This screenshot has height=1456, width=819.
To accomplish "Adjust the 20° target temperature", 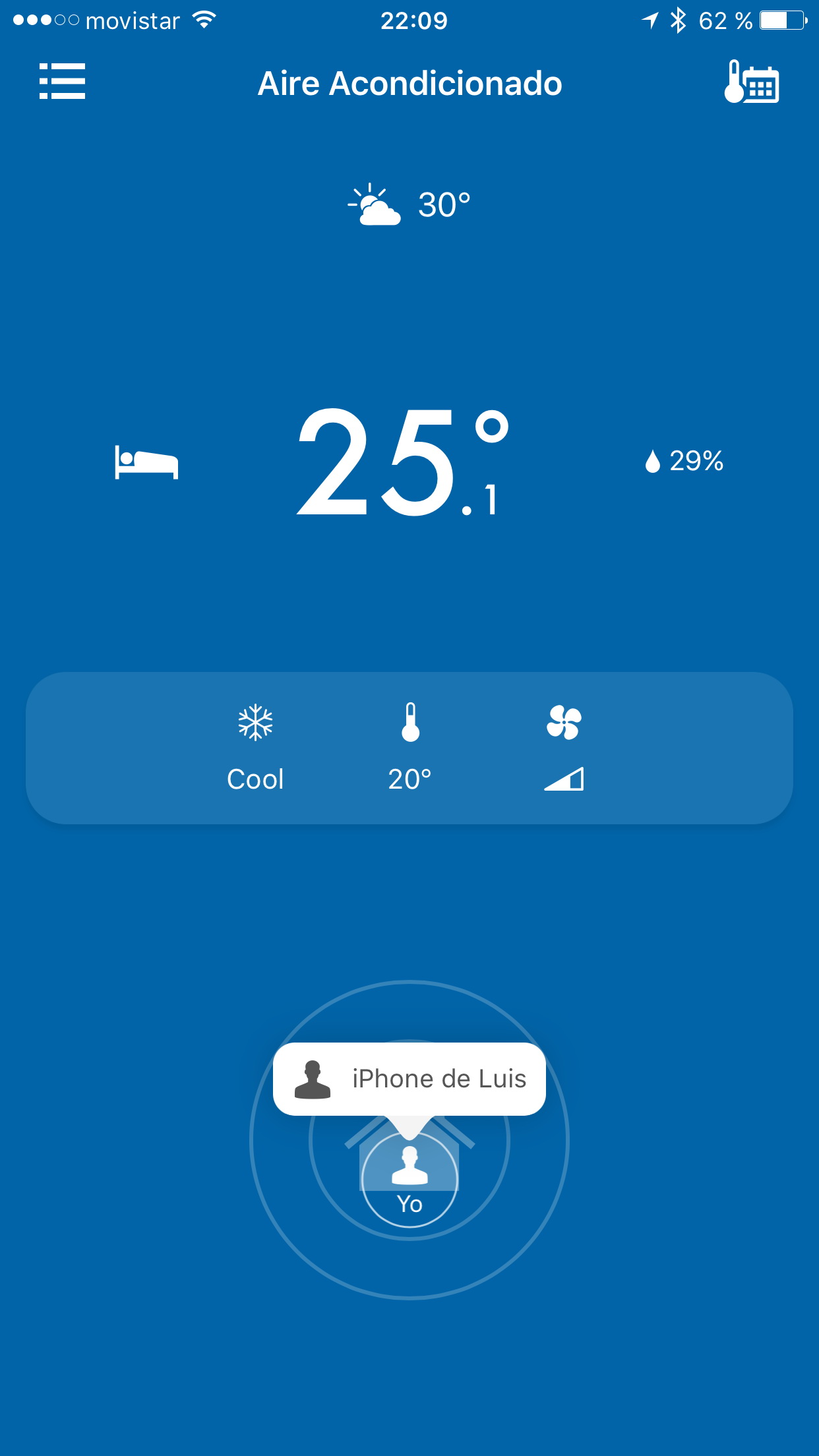I will coord(409,748).
